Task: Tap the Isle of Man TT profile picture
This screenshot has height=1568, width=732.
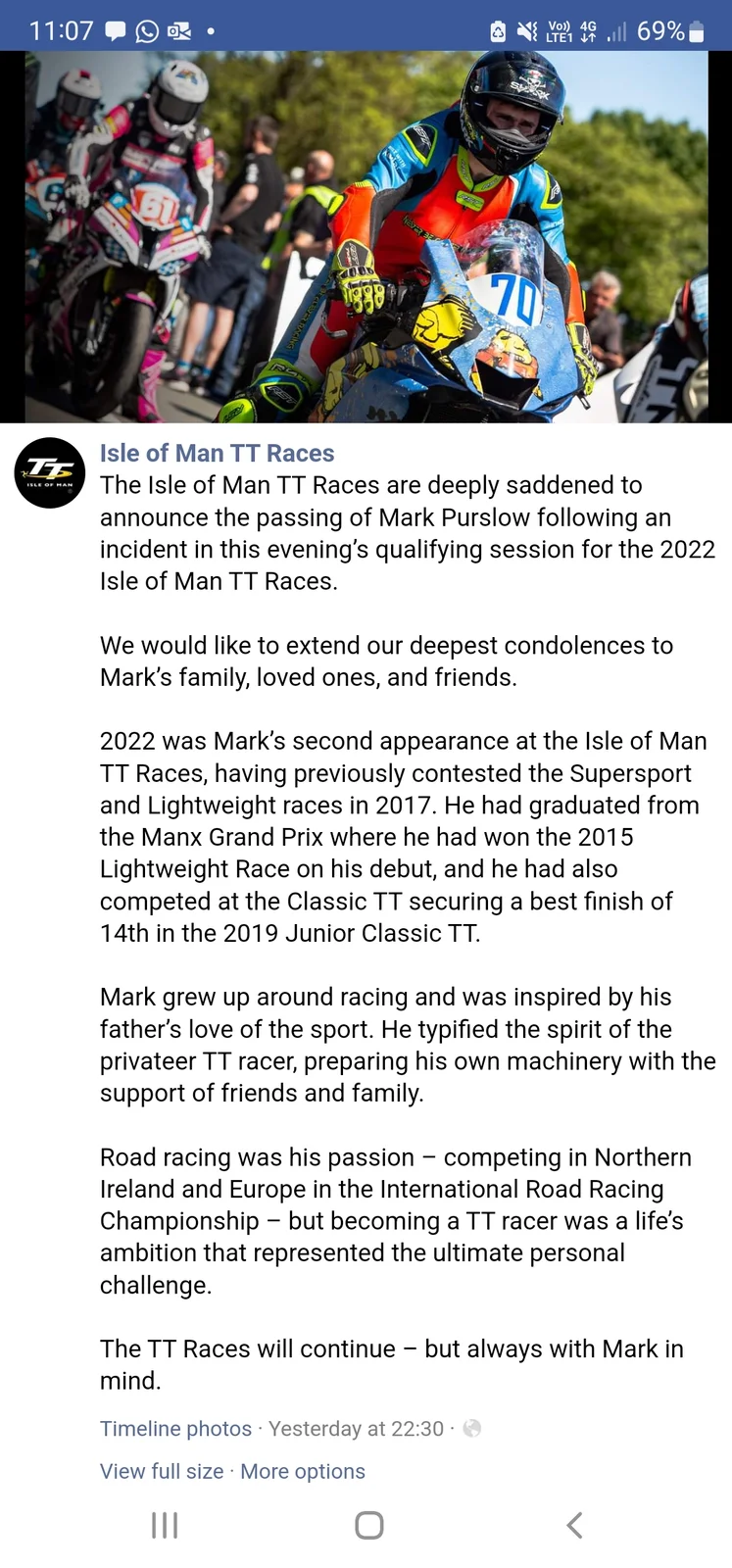Action: pos(50,473)
